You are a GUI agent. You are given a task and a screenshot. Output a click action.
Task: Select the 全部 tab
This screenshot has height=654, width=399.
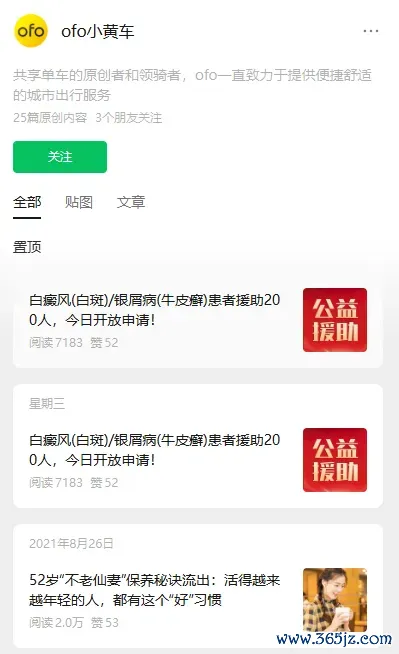[x=27, y=202]
